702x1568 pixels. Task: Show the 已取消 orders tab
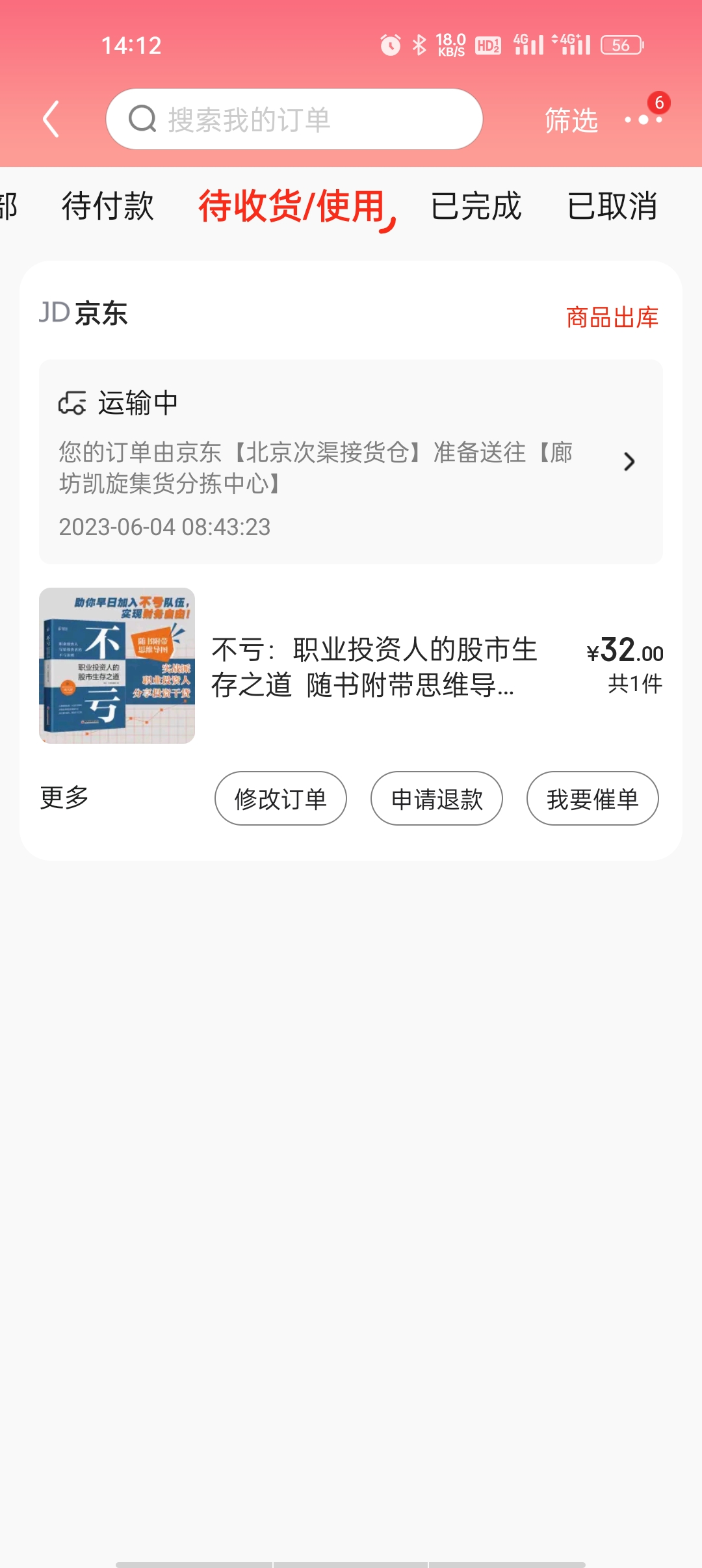612,206
